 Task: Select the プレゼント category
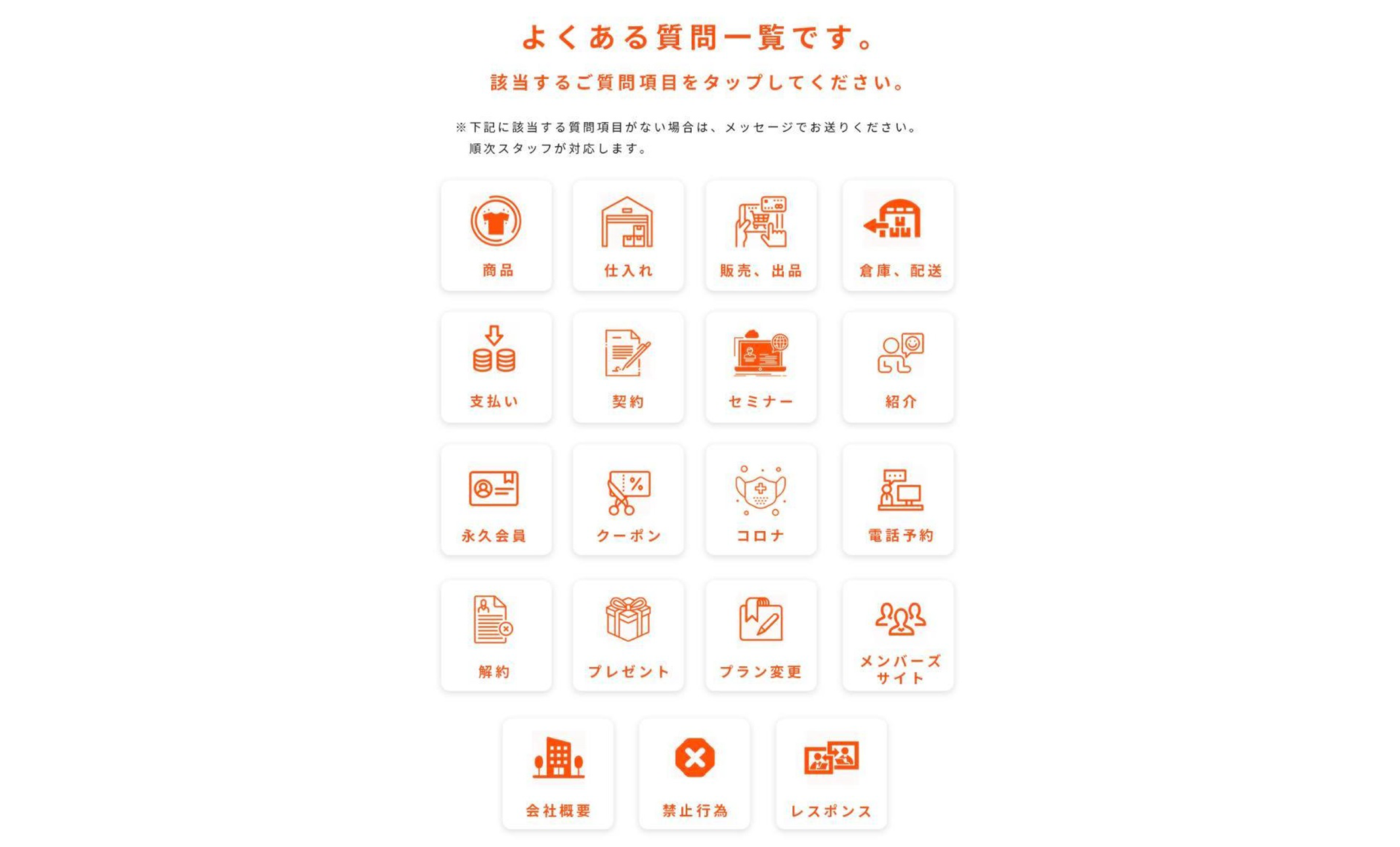point(628,636)
